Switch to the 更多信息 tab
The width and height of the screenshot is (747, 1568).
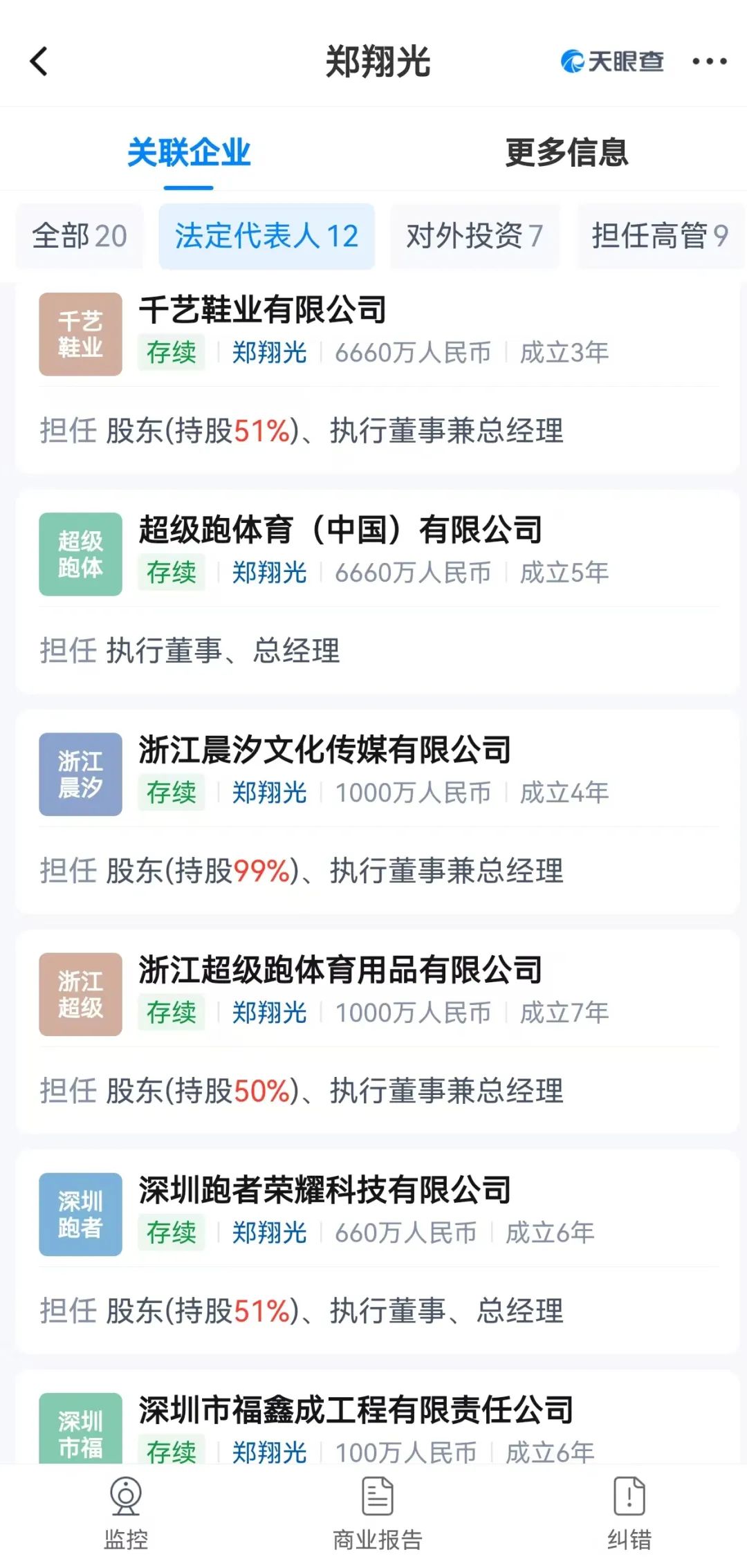pos(566,152)
